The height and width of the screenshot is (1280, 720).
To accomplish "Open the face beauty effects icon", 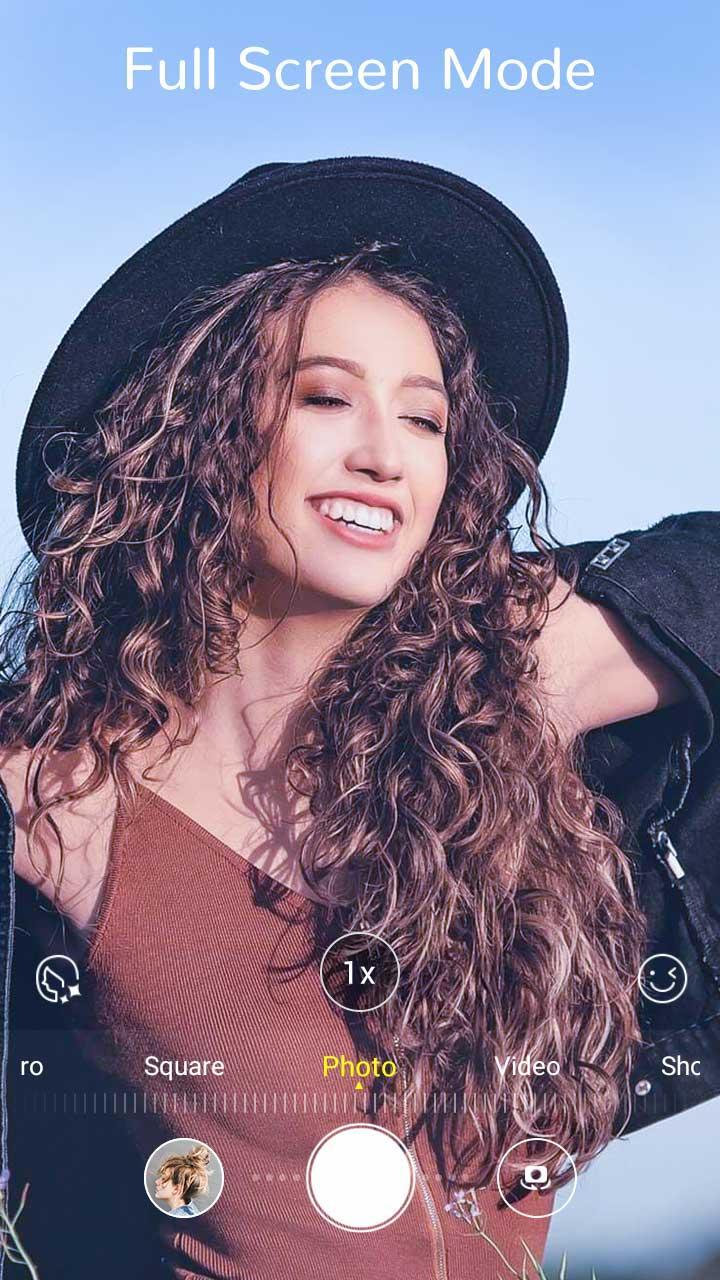I will point(57,979).
